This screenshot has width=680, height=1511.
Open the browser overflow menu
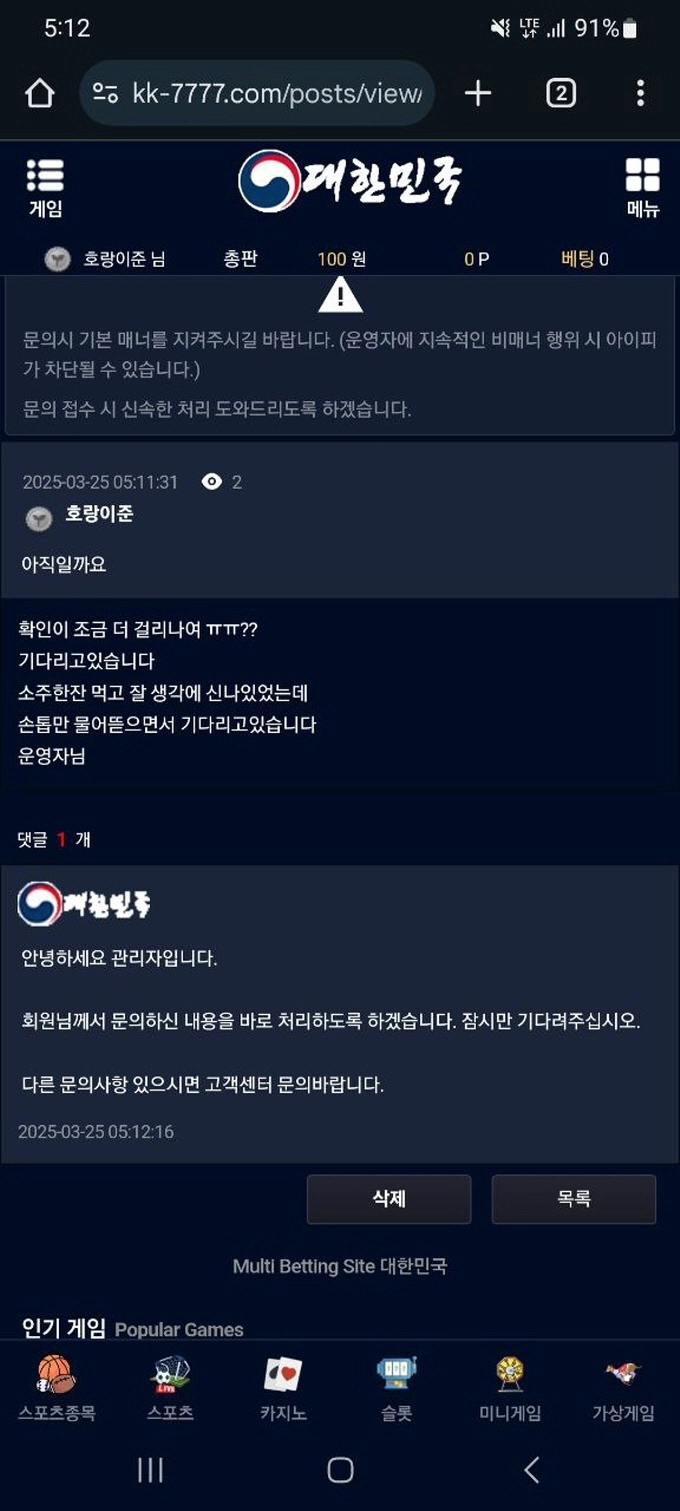tap(640, 94)
